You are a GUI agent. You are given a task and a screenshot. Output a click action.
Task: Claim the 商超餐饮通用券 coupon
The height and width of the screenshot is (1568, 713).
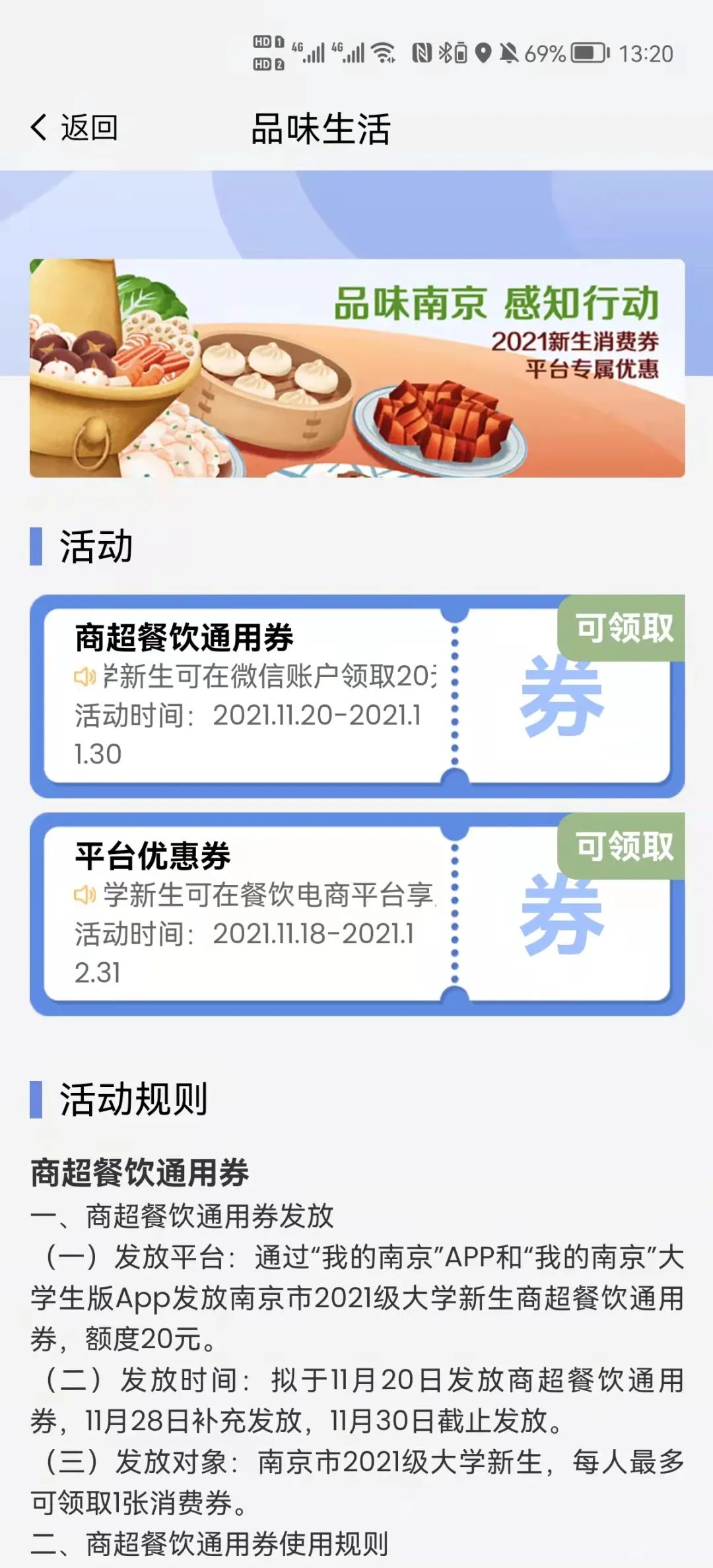[621, 628]
